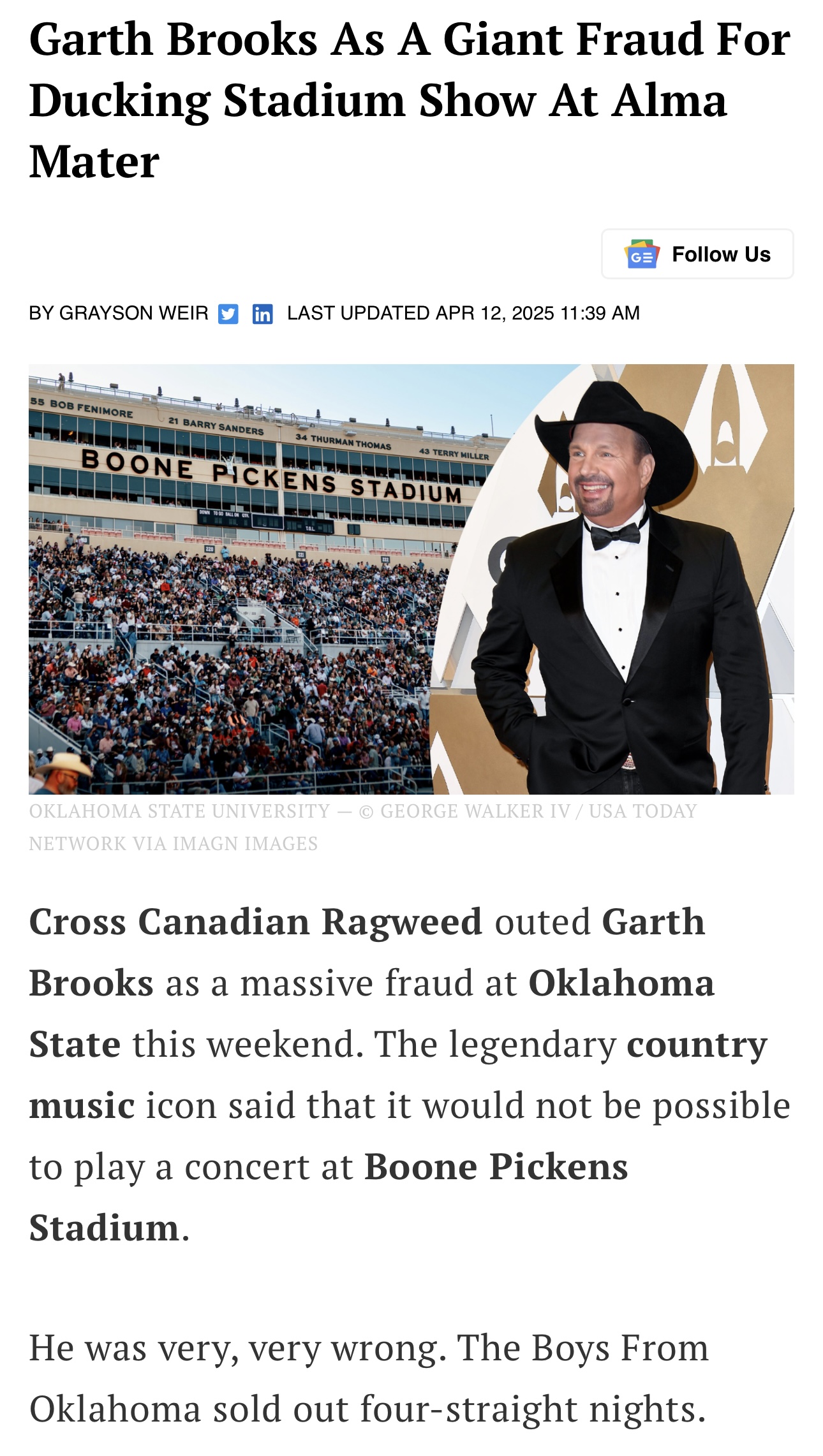Open Grayson Weir's Twitter profile icon
The height and width of the screenshot is (1456, 823).
[x=228, y=314]
